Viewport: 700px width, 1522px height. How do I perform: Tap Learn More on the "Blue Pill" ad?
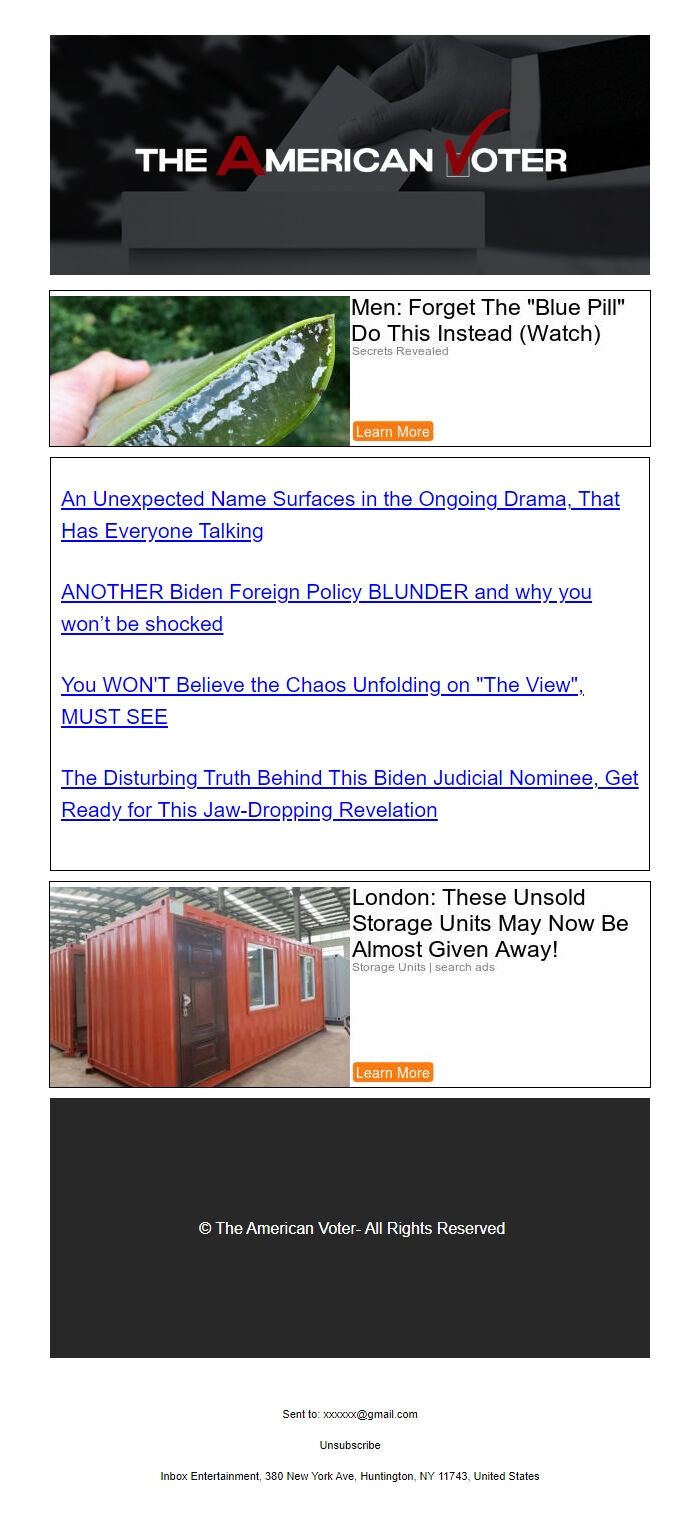(392, 432)
